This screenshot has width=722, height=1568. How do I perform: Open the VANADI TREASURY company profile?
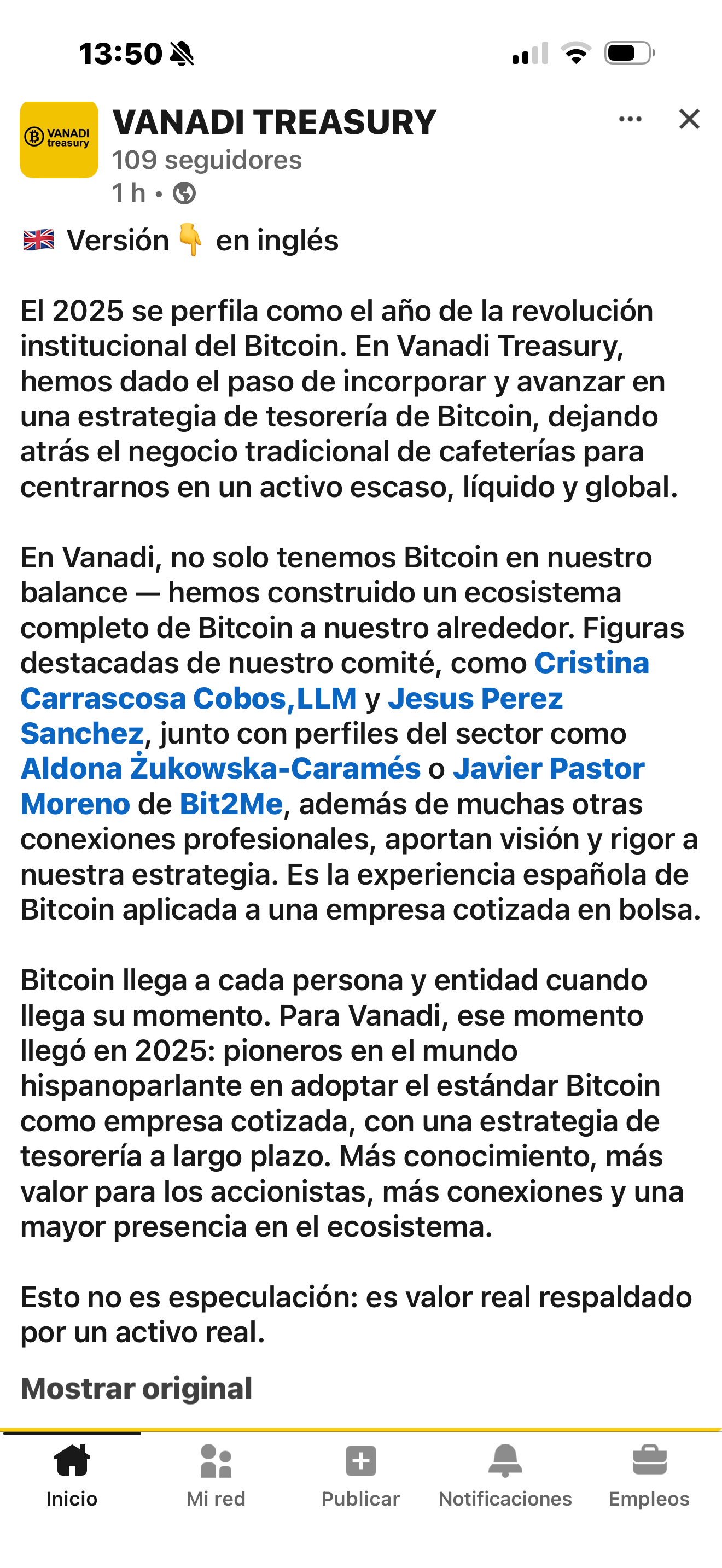pos(275,122)
